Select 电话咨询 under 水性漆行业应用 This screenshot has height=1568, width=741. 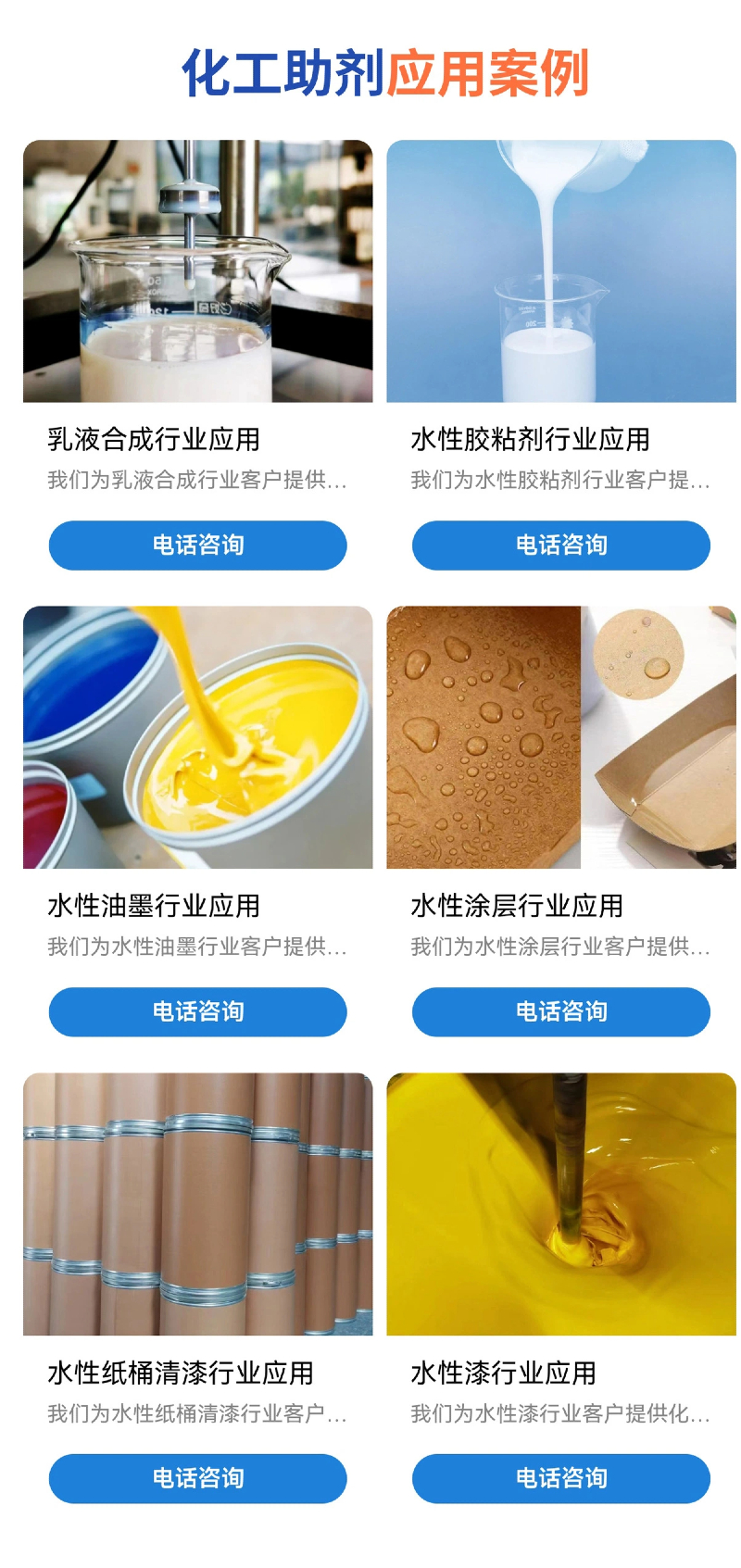pos(561,1478)
